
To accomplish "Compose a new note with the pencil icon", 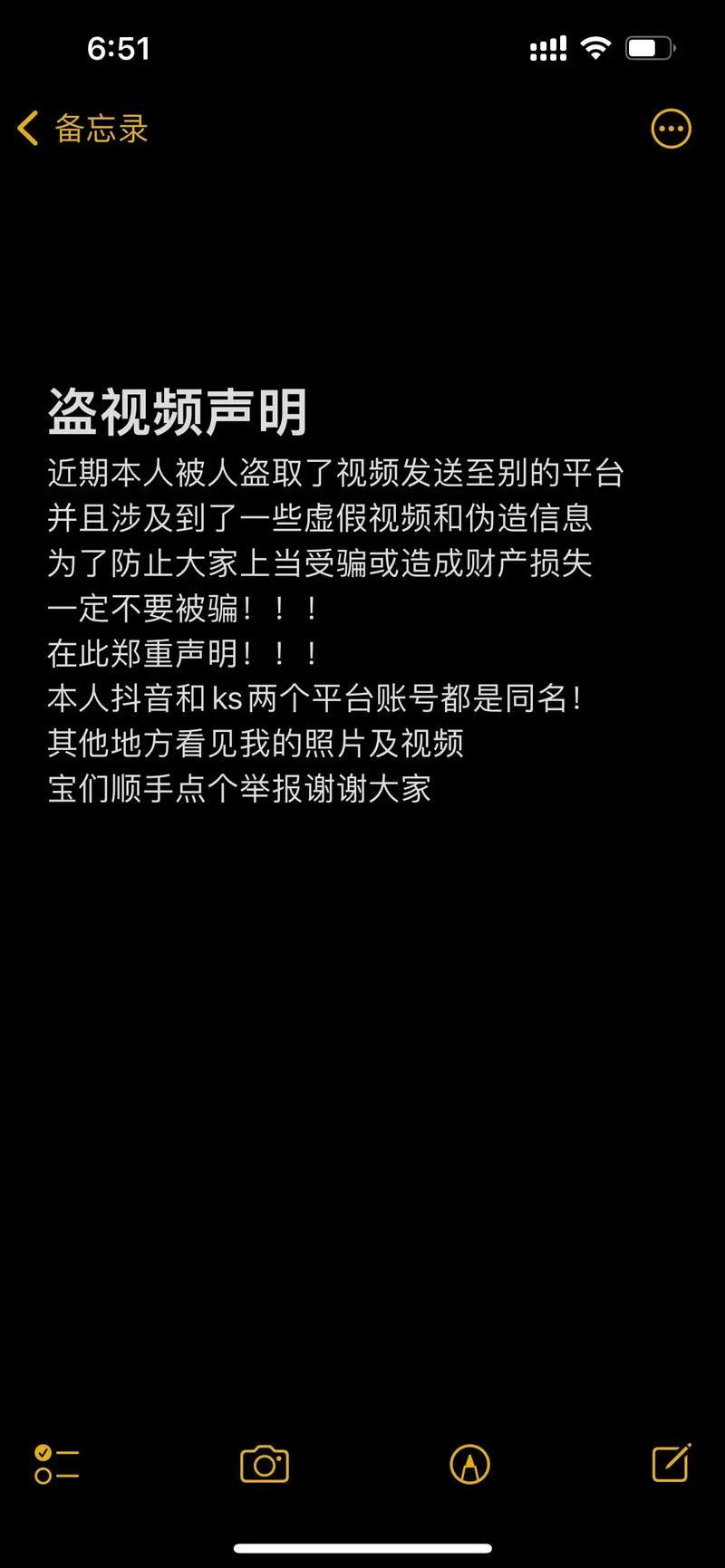I will pyautogui.click(x=671, y=1463).
